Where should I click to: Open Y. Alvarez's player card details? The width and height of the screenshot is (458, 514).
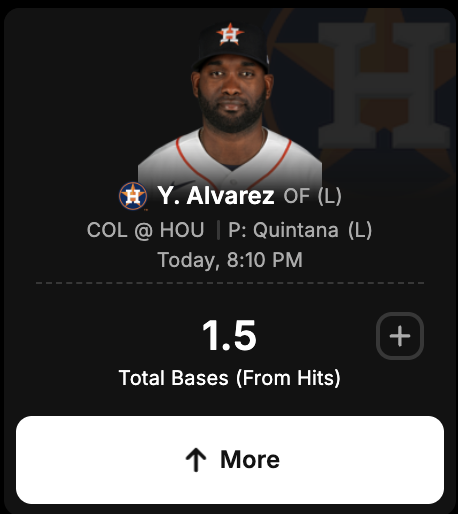pyautogui.click(x=216, y=196)
